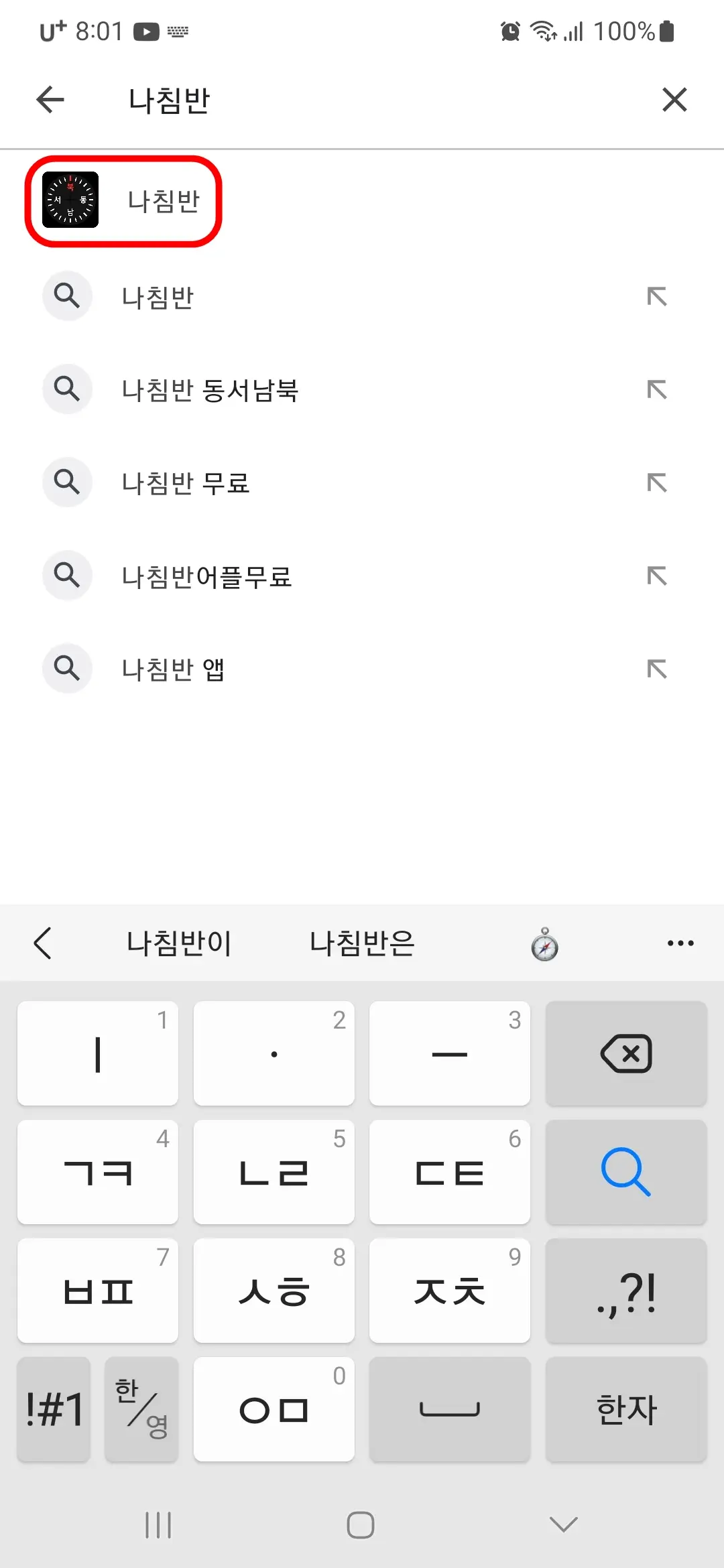This screenshot has height=1568, width=724.
Task: Toggle 한/영 language key on keyboard
Action: 141,1410
